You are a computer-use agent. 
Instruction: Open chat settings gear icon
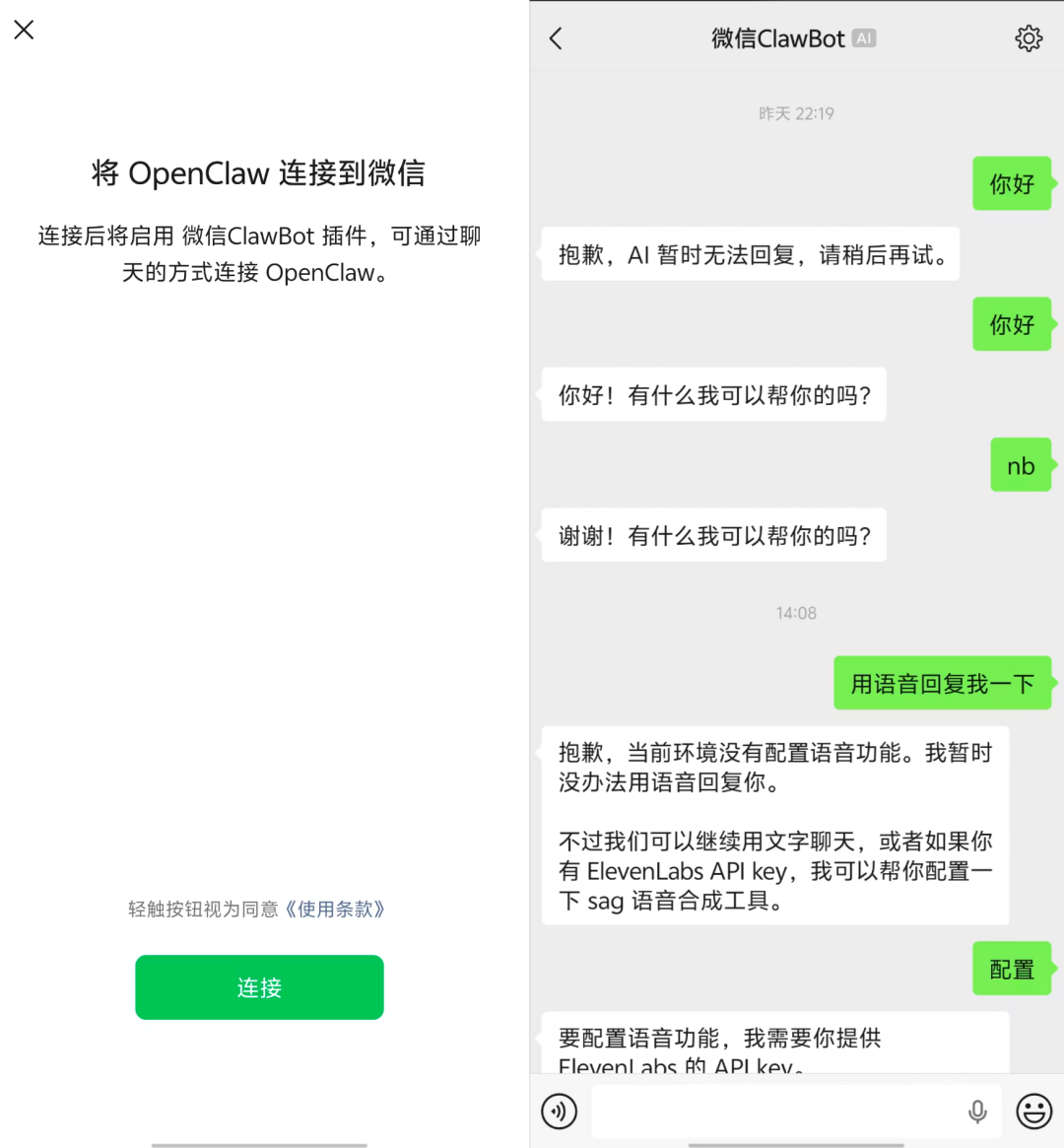(1029, 38)
